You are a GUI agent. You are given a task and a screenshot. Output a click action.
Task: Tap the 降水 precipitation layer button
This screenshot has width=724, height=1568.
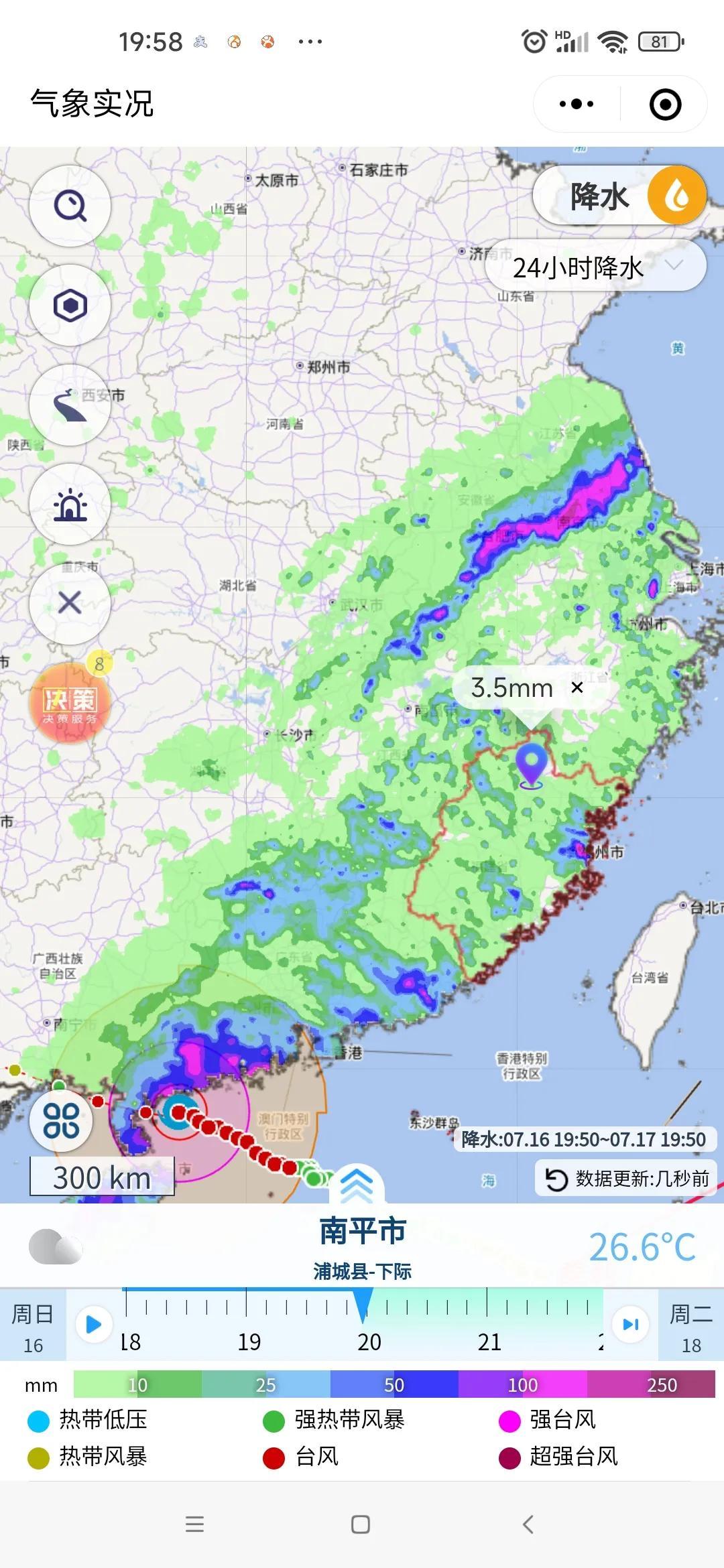click(x=620, y=196)
